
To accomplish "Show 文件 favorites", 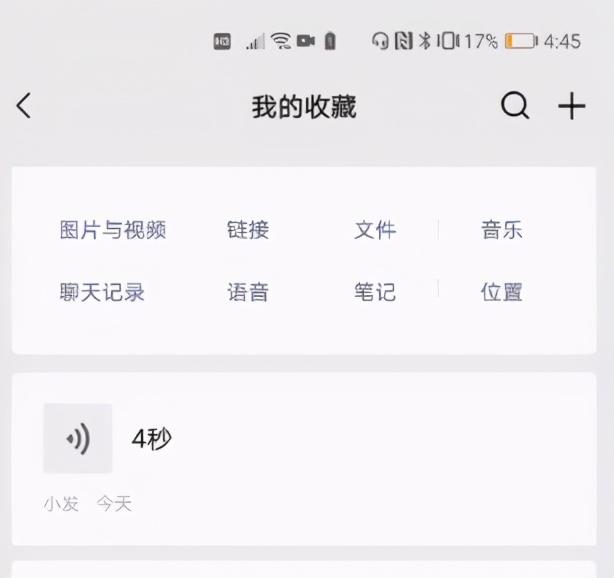I will [x=375, y=230].
